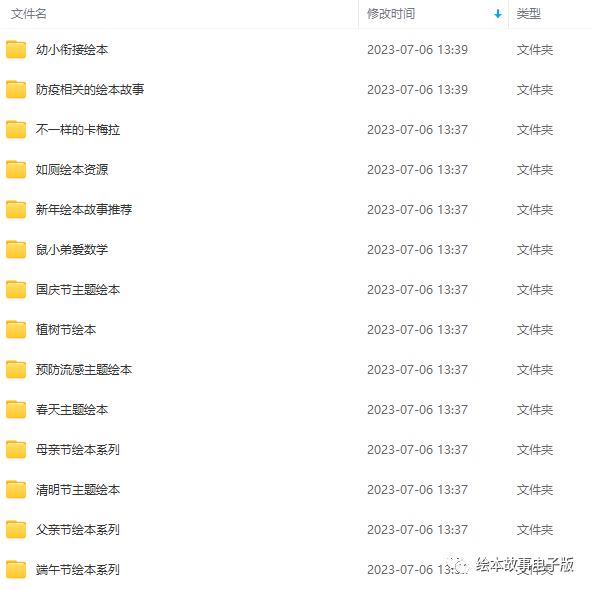Open the 春天主题绘本 folder
Screen dimensions: 592x590
click(x=72, y=410)
